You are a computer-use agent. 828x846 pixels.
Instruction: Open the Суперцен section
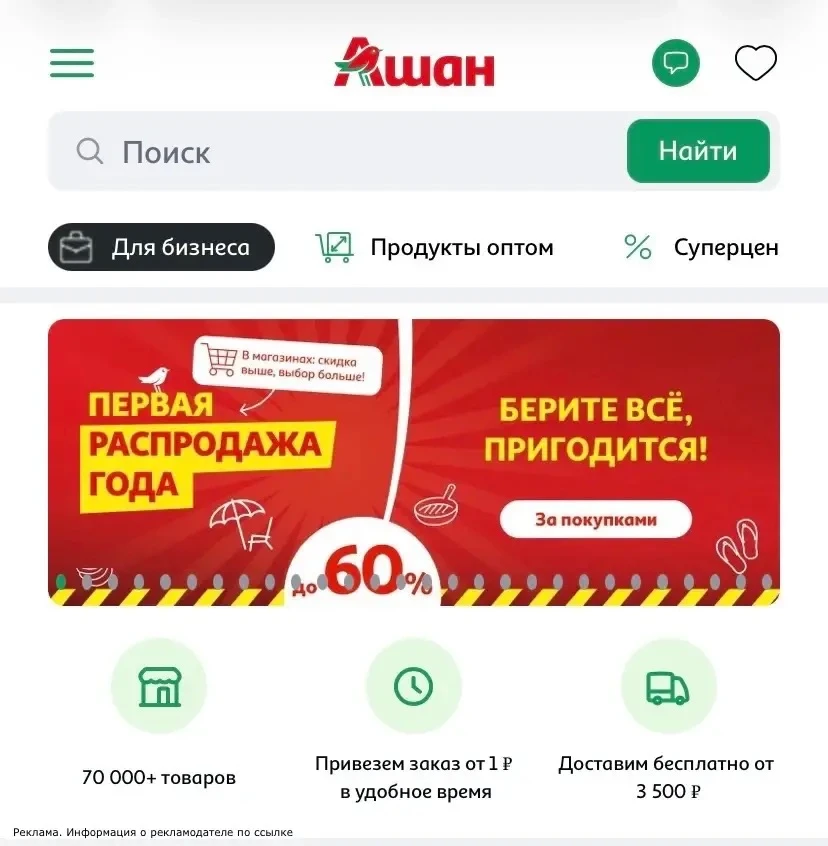(701, 247)
